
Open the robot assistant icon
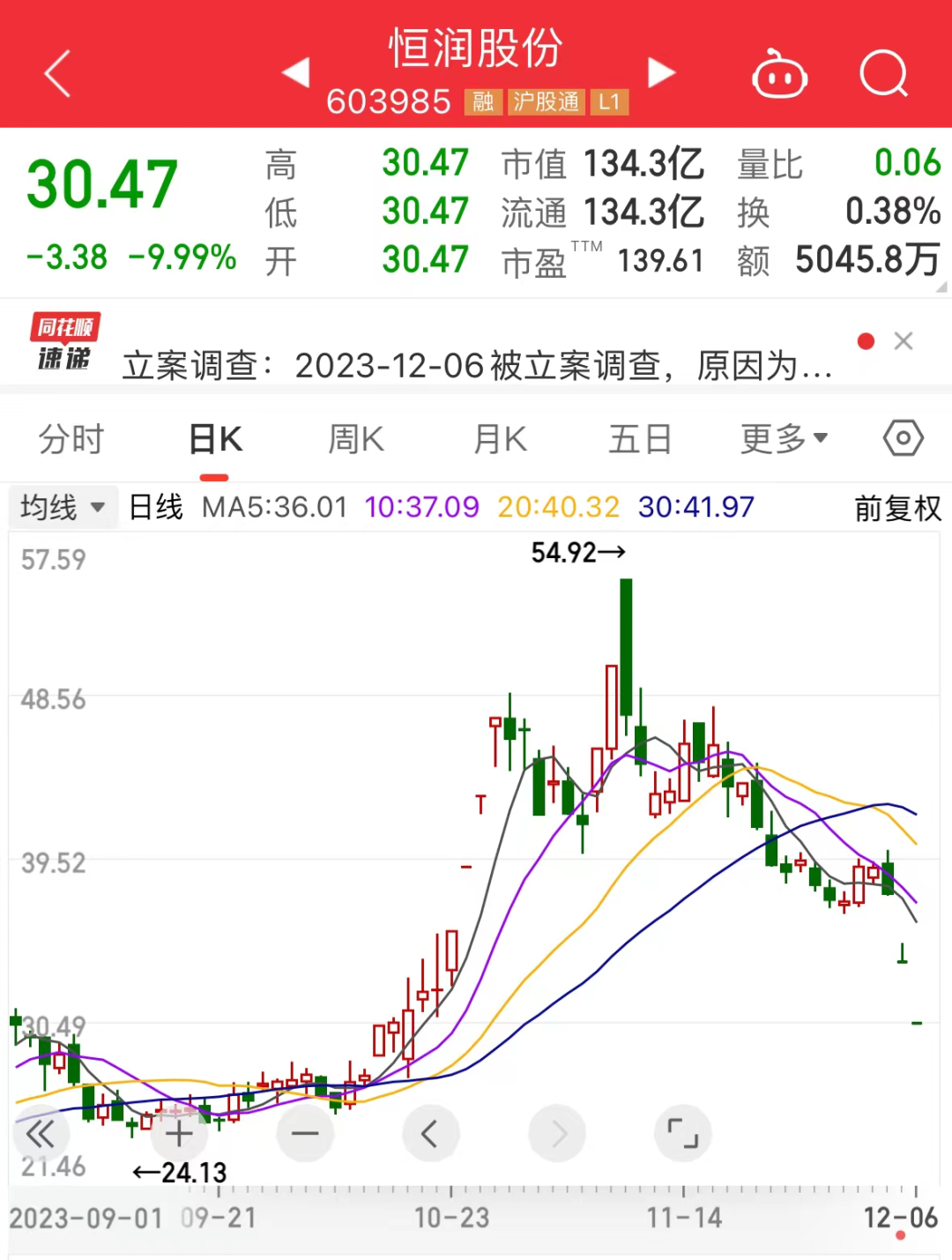coord(779,75)
